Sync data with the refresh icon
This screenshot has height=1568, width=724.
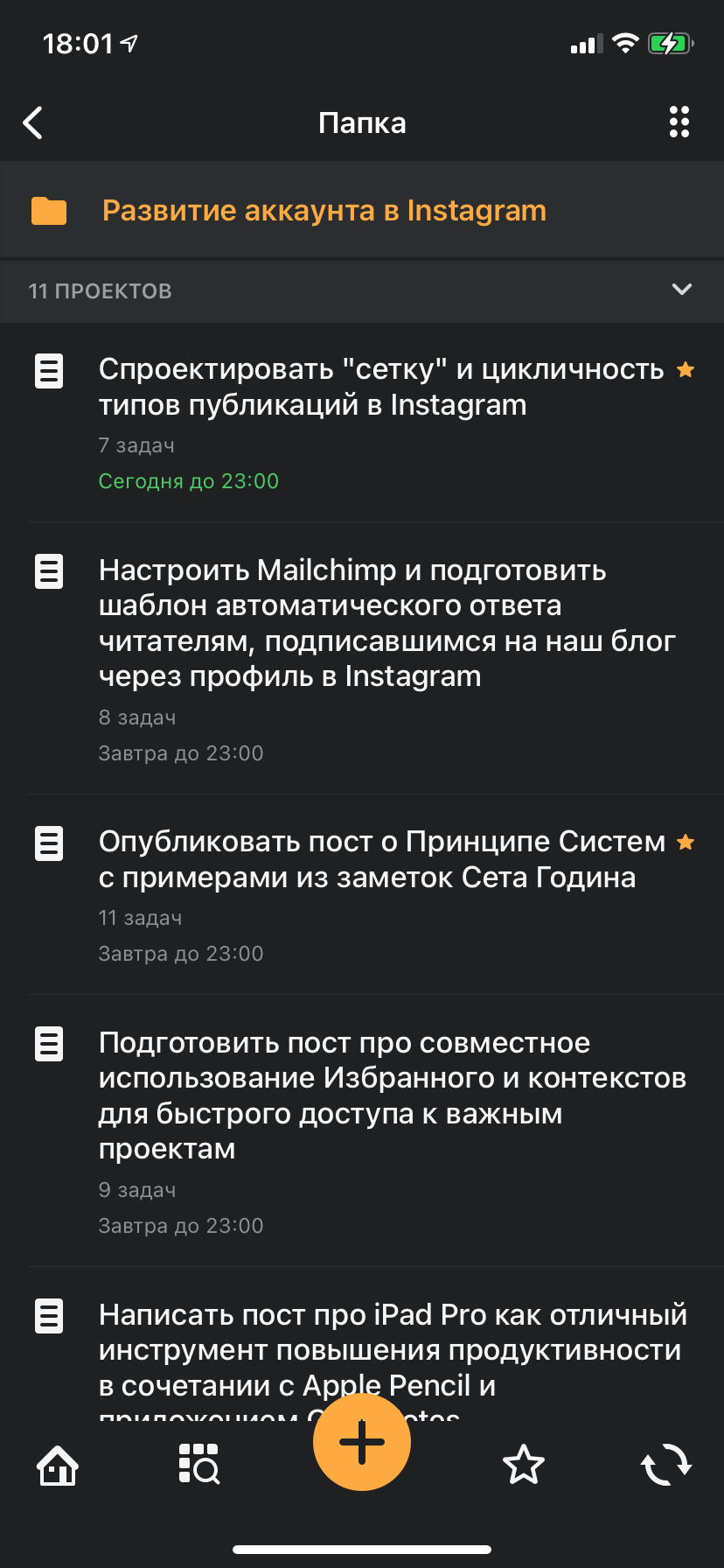[666, 1465]
